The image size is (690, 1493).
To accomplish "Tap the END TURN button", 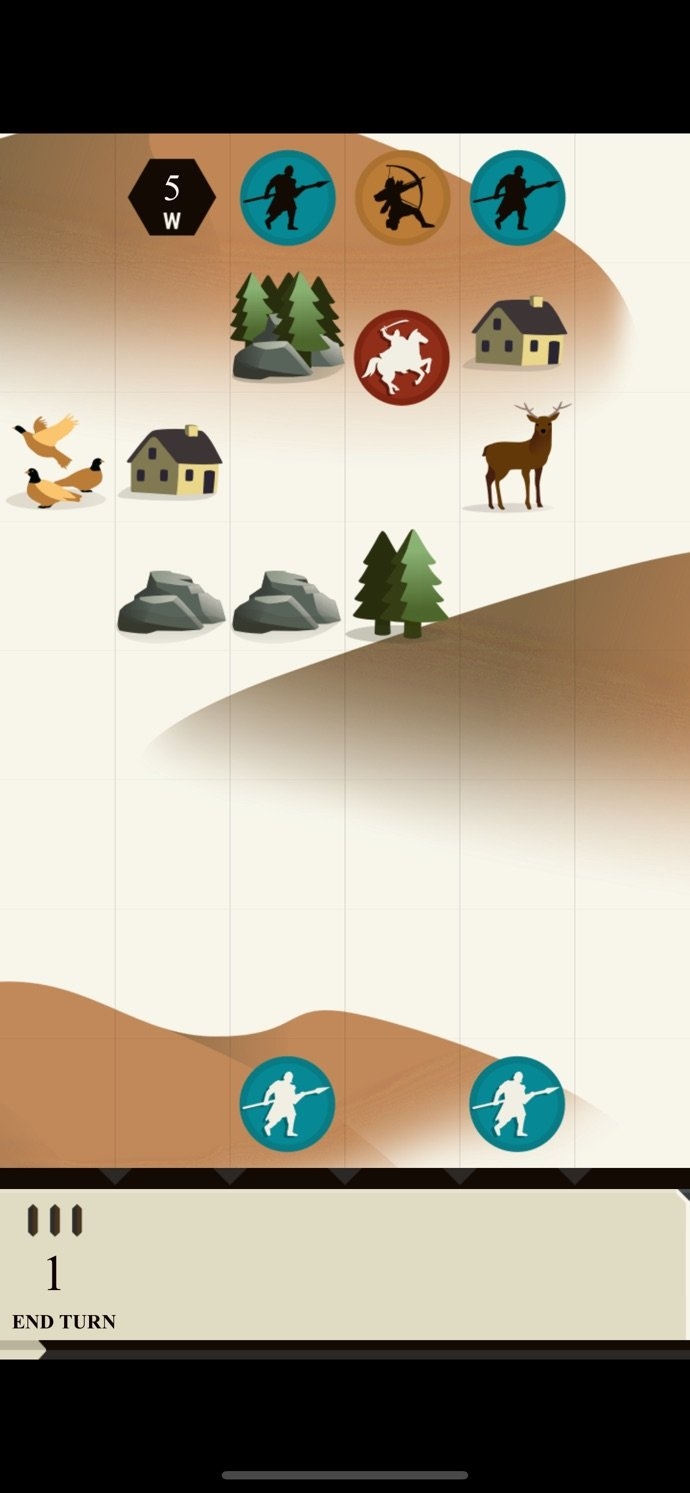I will point(64,1321).
